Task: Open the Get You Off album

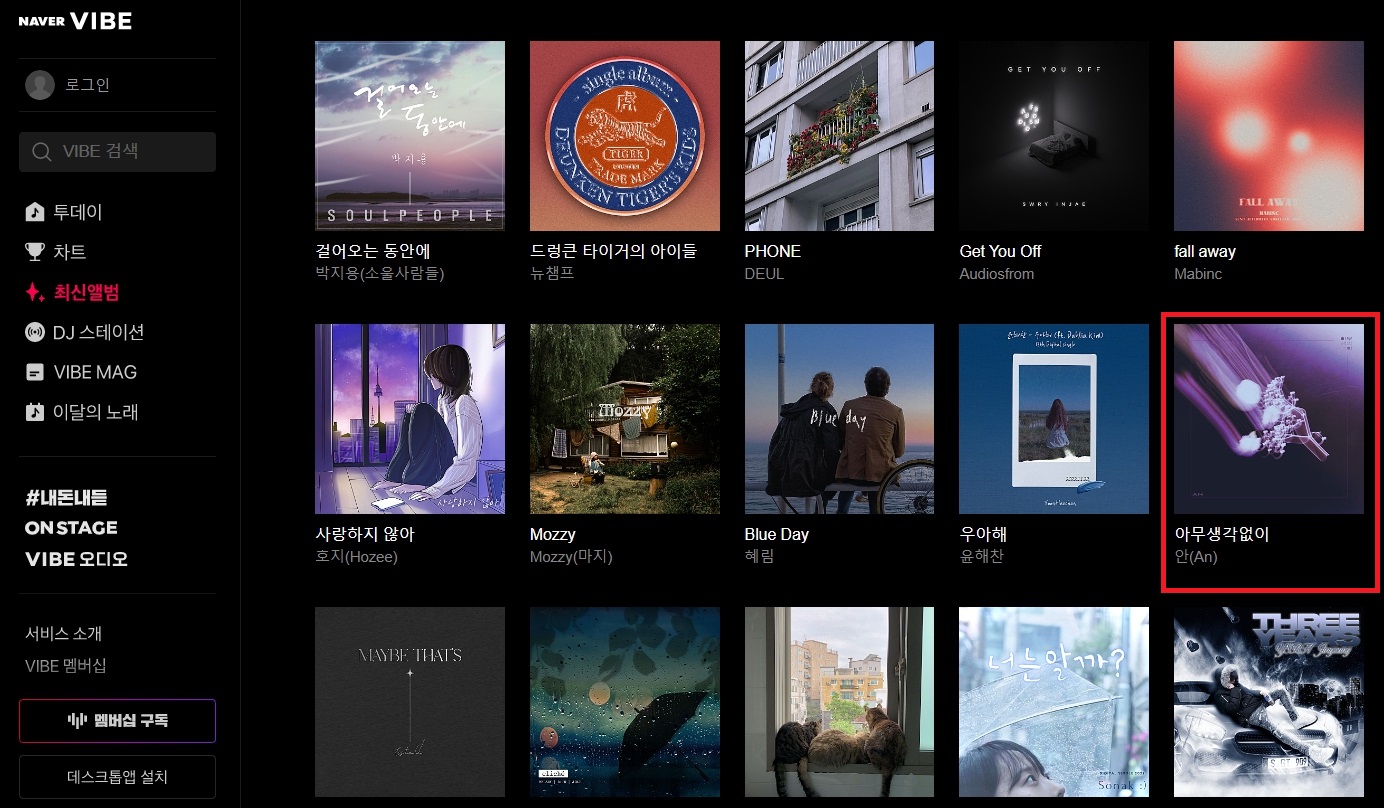Action: (x=1054, y=136)
